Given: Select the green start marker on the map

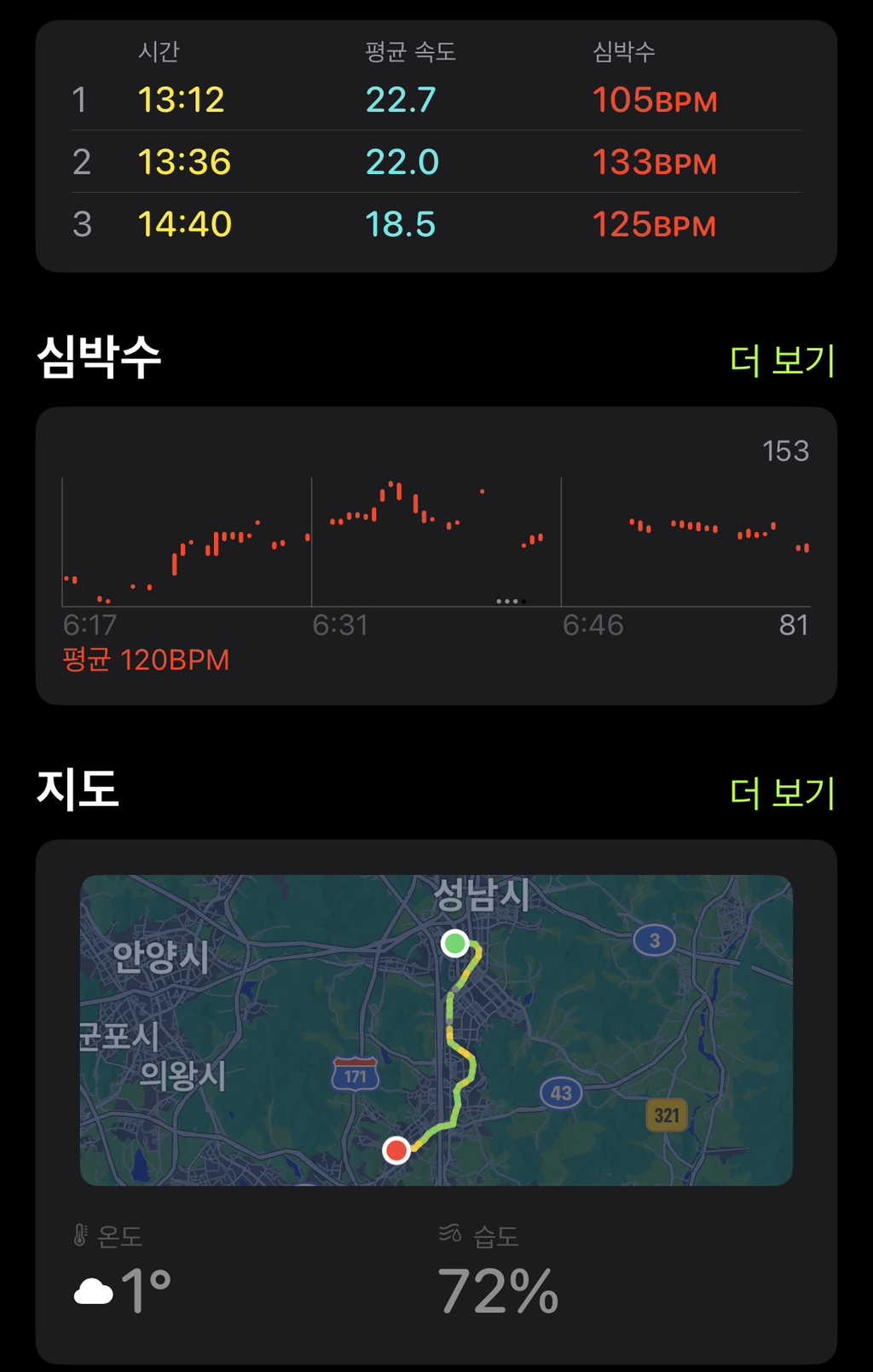Looking at the screenshot, I should 456,944.
